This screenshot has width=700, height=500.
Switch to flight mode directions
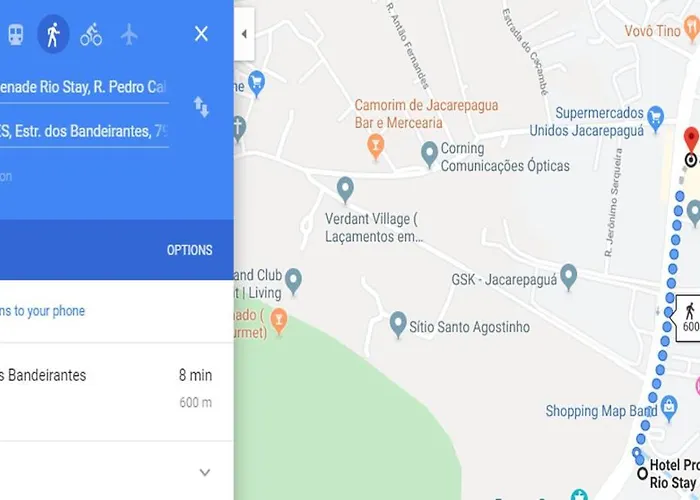tap(129, 35)
